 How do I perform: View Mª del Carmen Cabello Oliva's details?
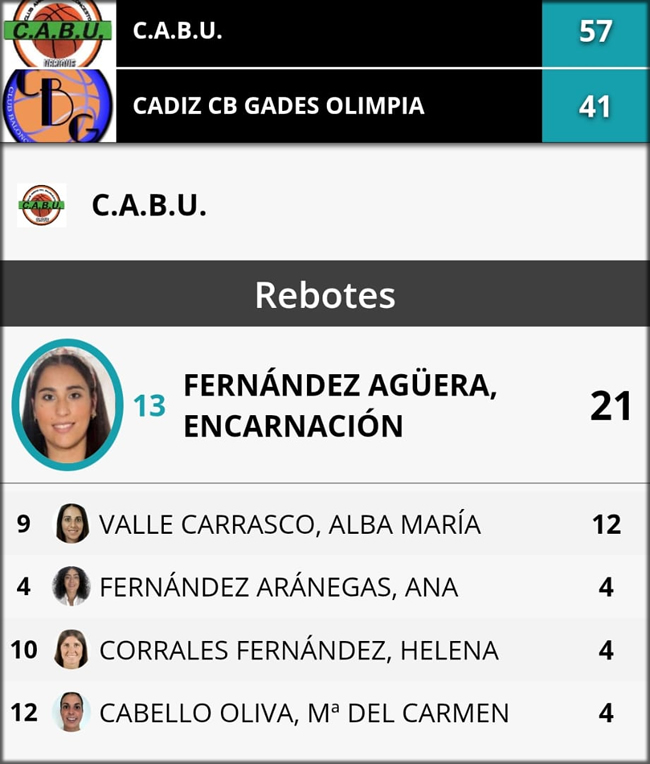coord(304,713)
